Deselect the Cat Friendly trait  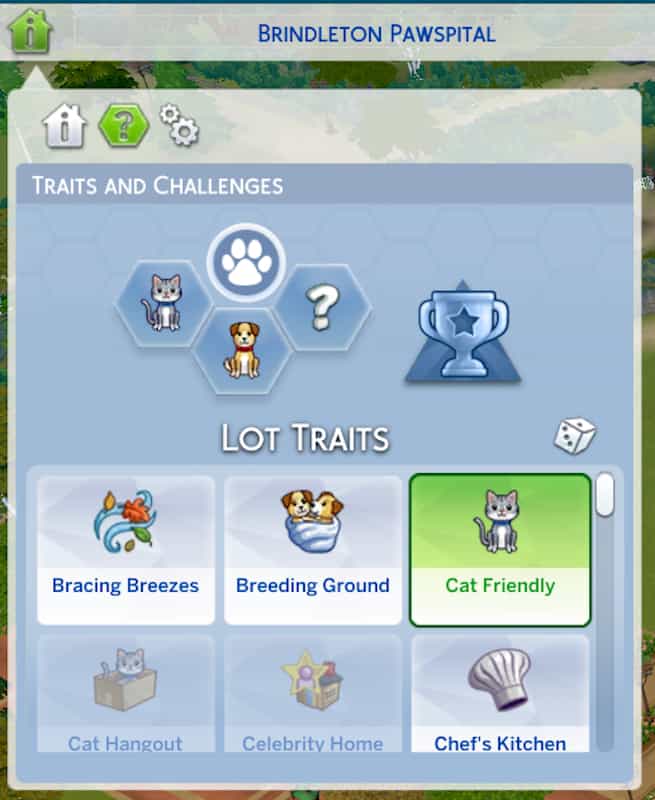pyautogui.click(x=500, y=549)
